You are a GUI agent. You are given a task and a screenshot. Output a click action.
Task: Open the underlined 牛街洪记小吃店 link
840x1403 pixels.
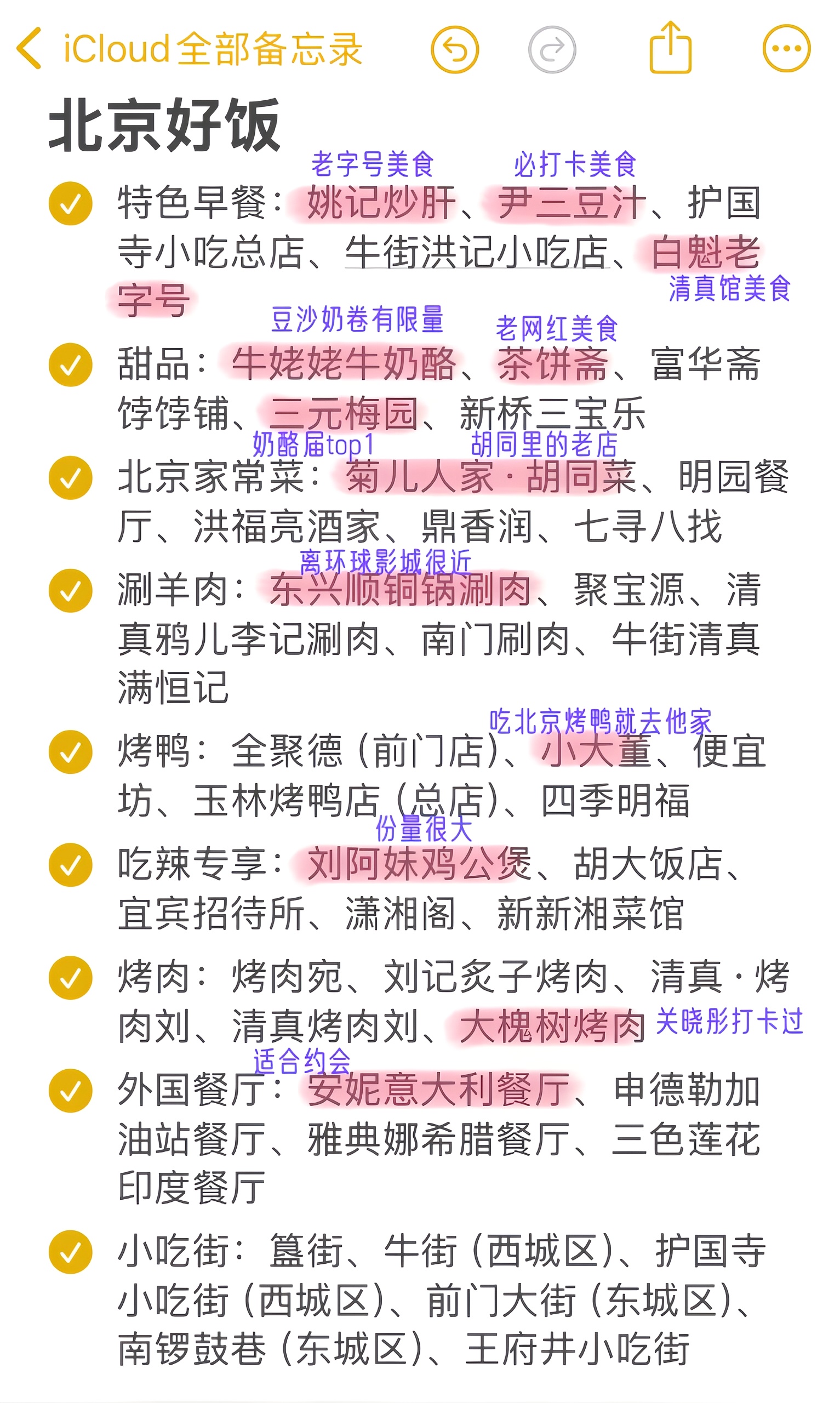tap(477, 252)
